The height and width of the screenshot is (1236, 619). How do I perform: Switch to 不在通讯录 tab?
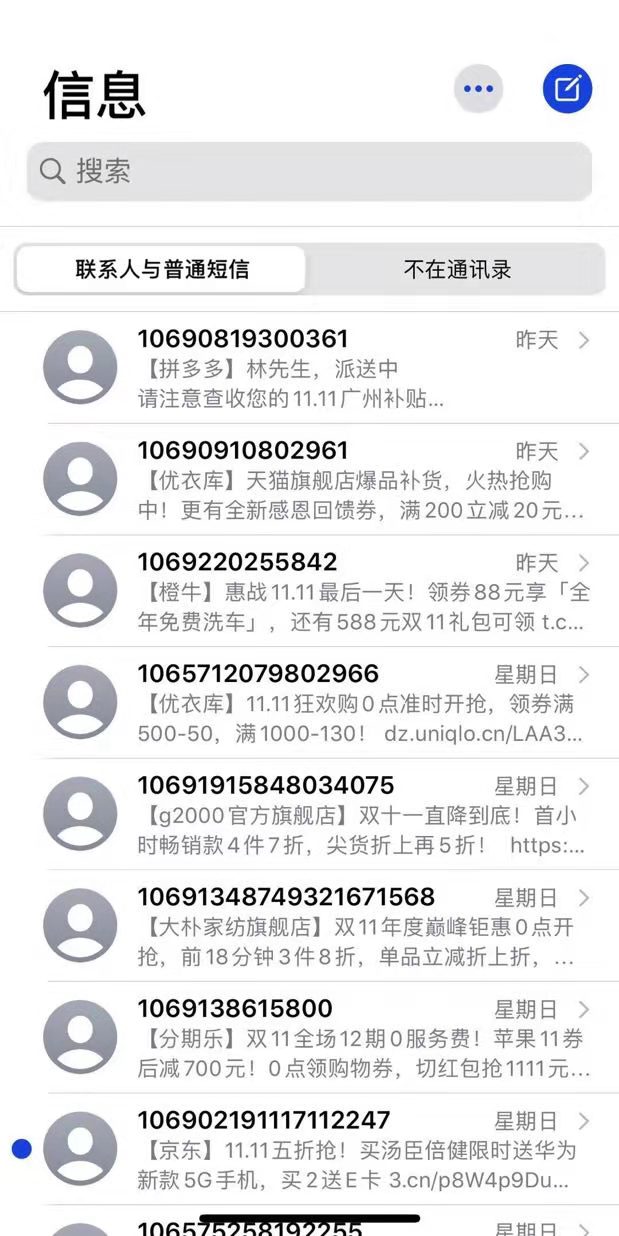click(x=457, y=269)
